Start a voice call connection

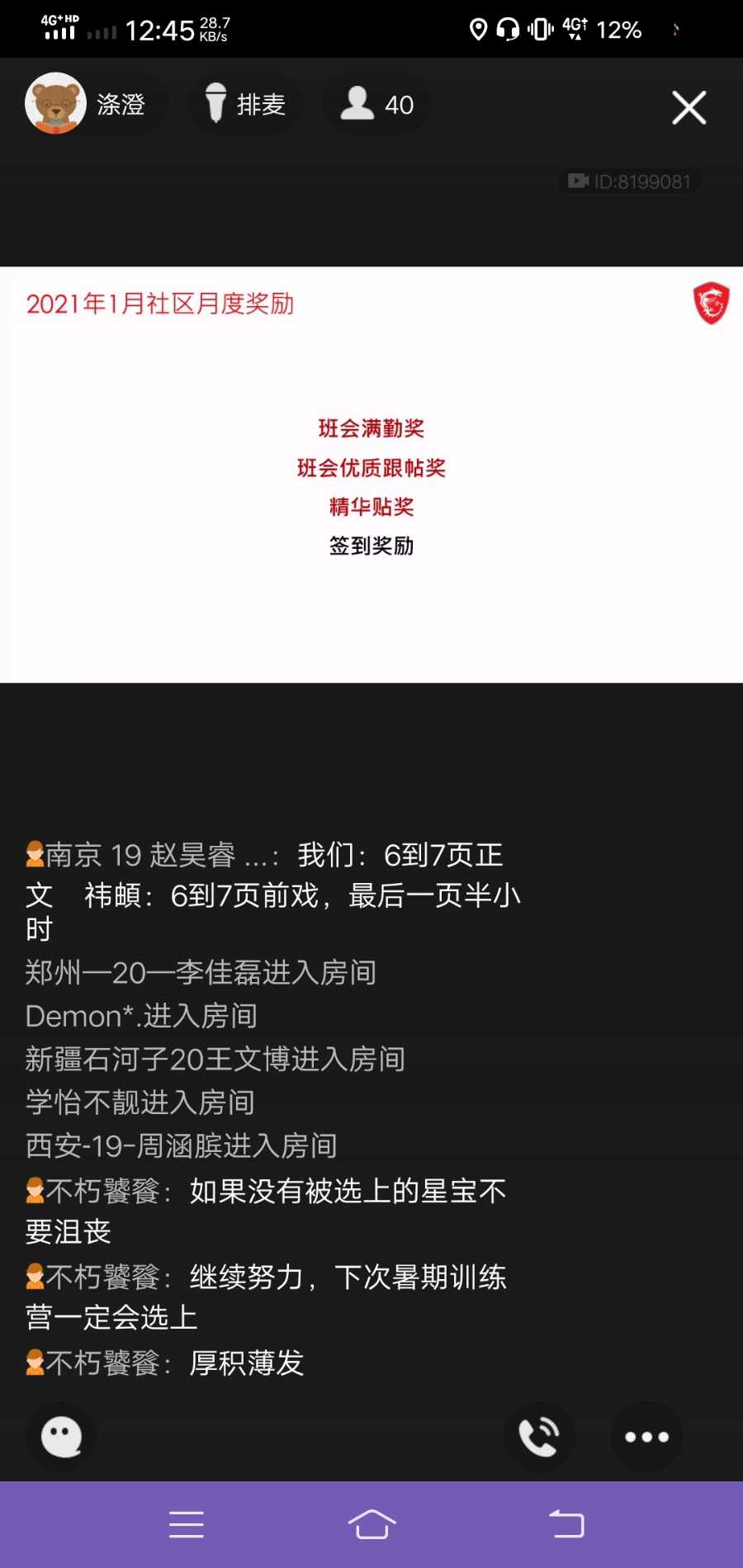539,1437
